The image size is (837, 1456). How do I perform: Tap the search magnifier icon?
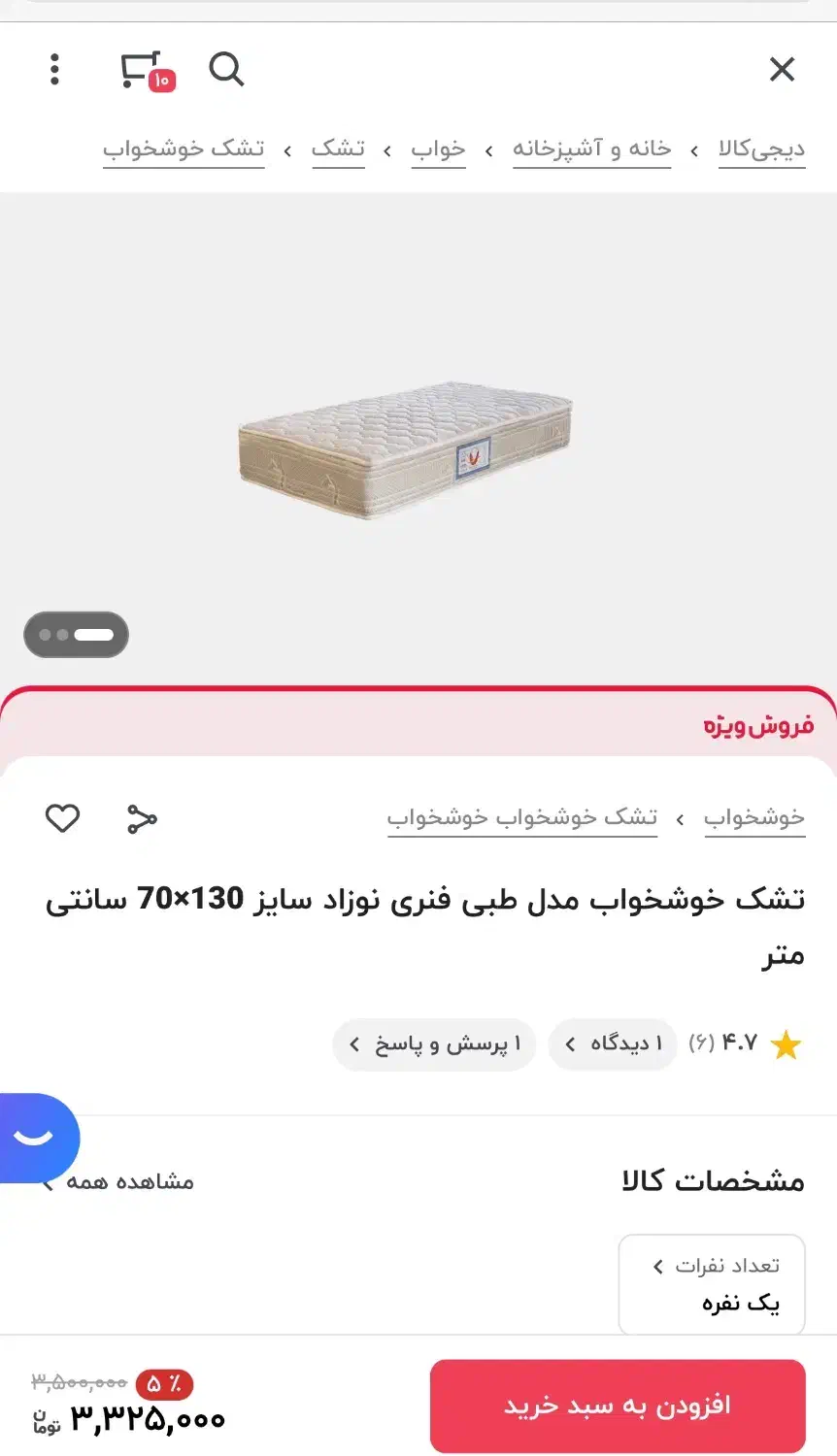226,69
